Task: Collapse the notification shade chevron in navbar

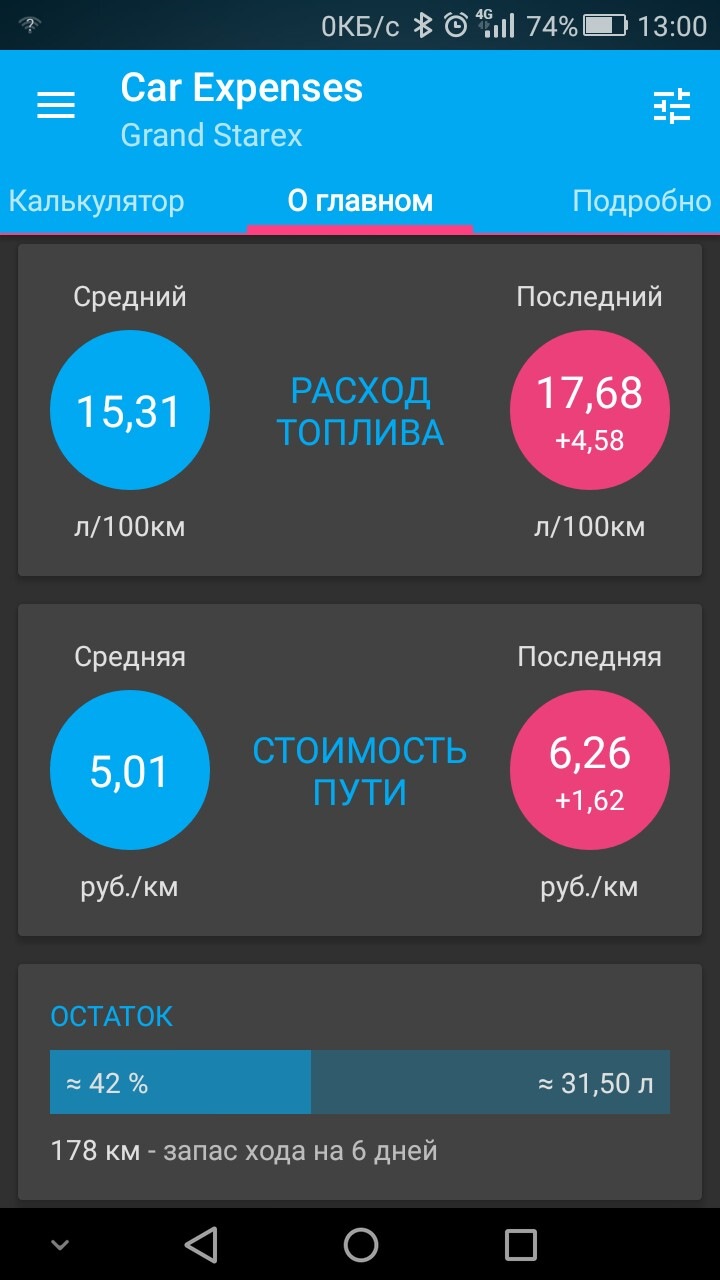Action: point(60,1245)
